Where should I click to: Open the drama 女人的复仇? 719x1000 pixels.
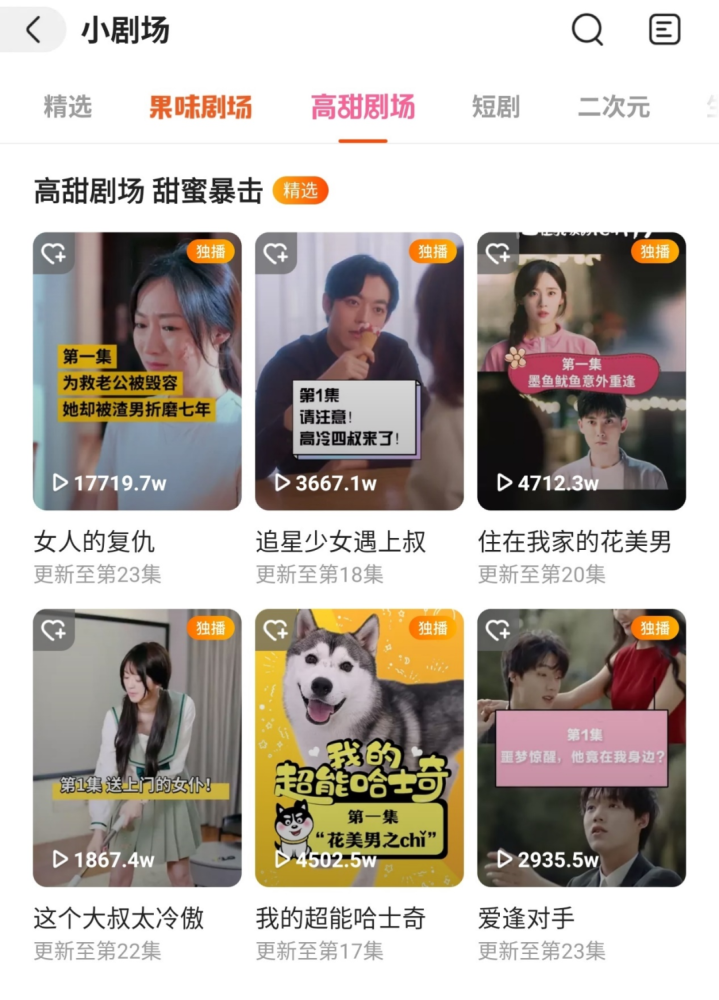tap(137, 372)
